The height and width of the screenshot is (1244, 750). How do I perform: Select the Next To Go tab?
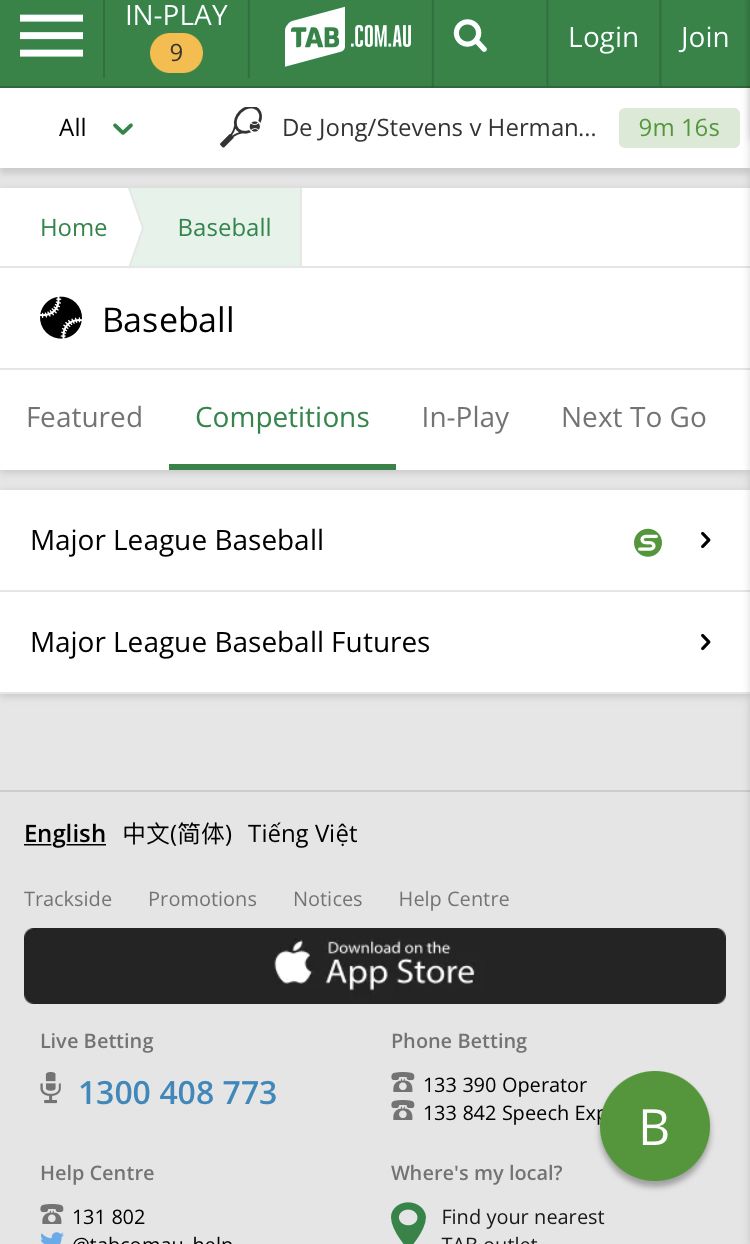point(633,418)
